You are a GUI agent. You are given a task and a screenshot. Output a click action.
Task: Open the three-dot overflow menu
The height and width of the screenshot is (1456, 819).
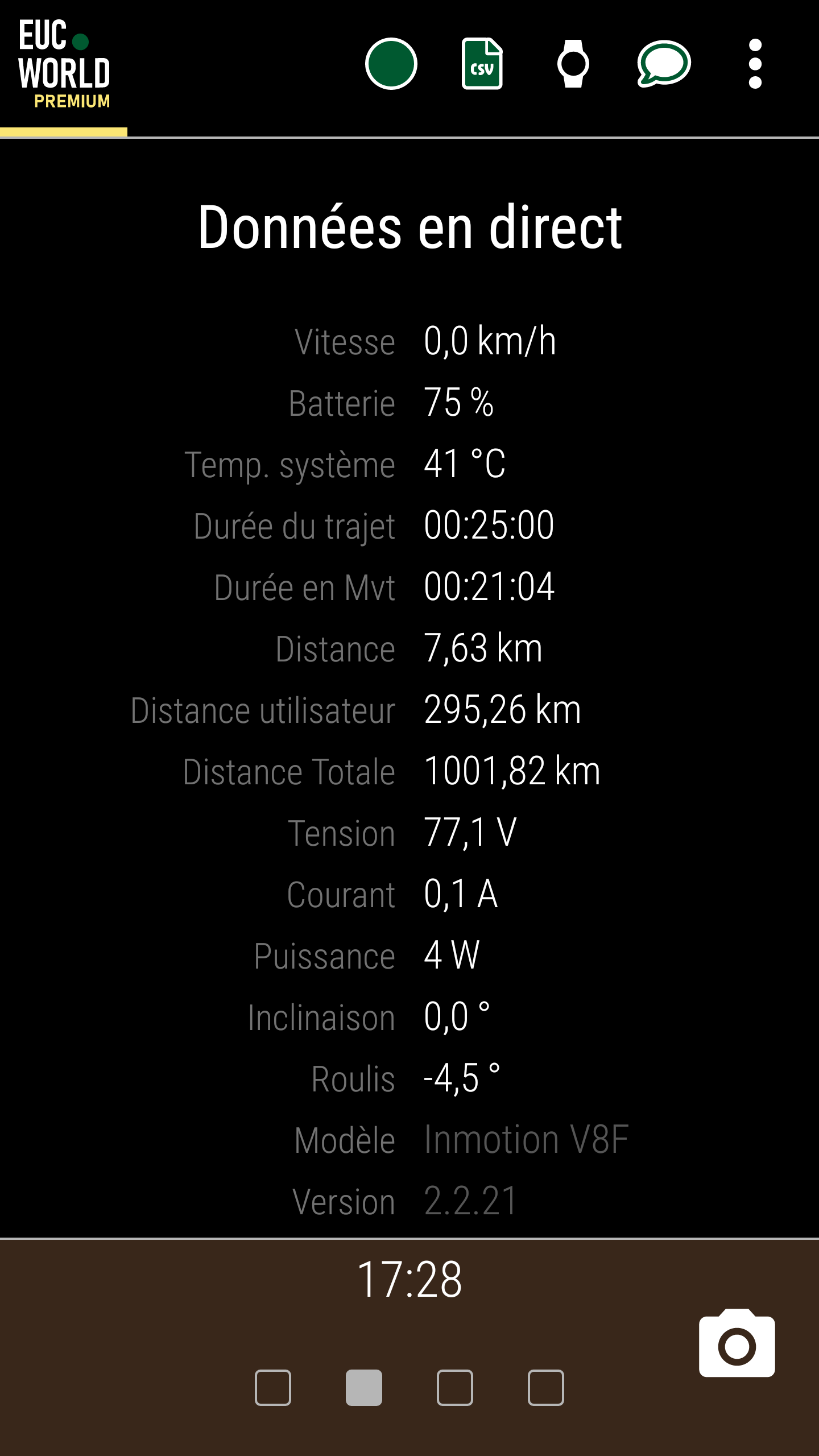point(755,64)
